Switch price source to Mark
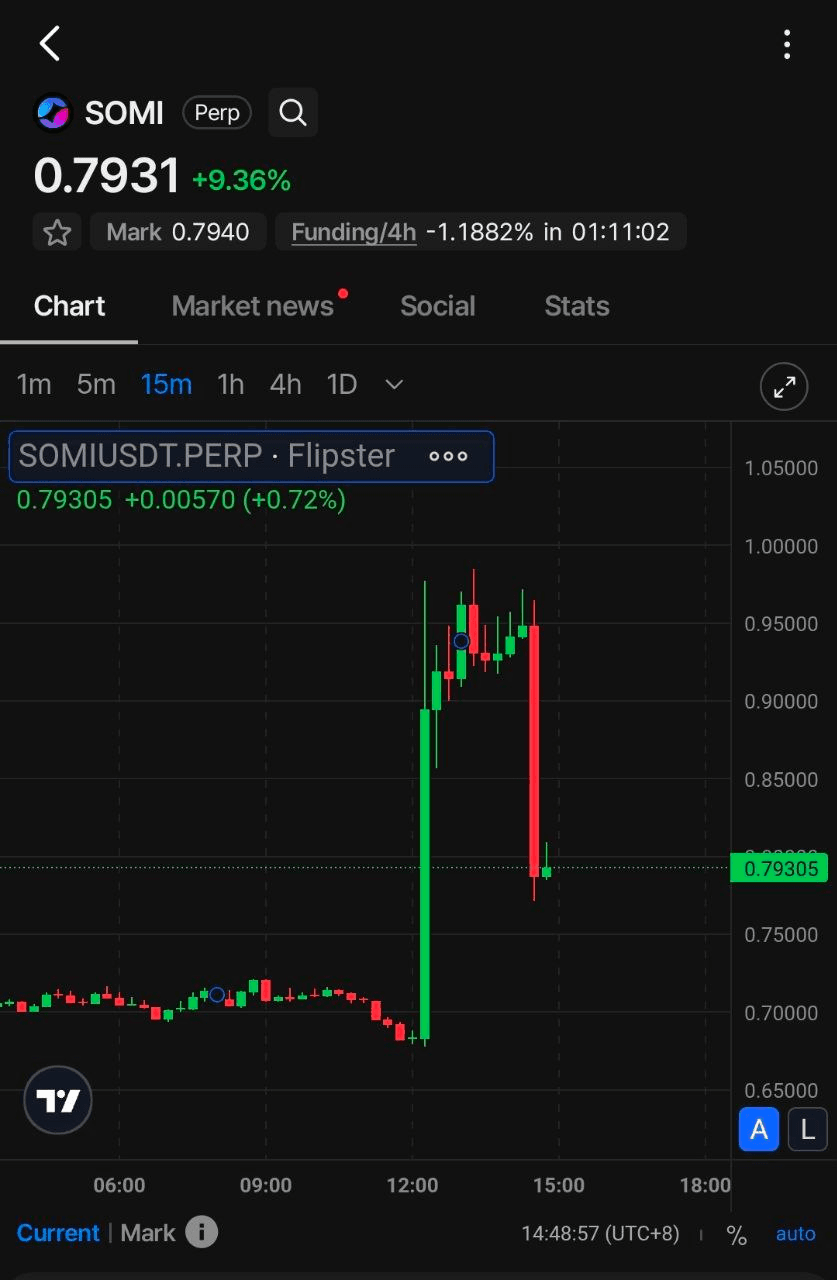Image resolution: width=837 pixels, height=1280 pixels. [148, 1233]
